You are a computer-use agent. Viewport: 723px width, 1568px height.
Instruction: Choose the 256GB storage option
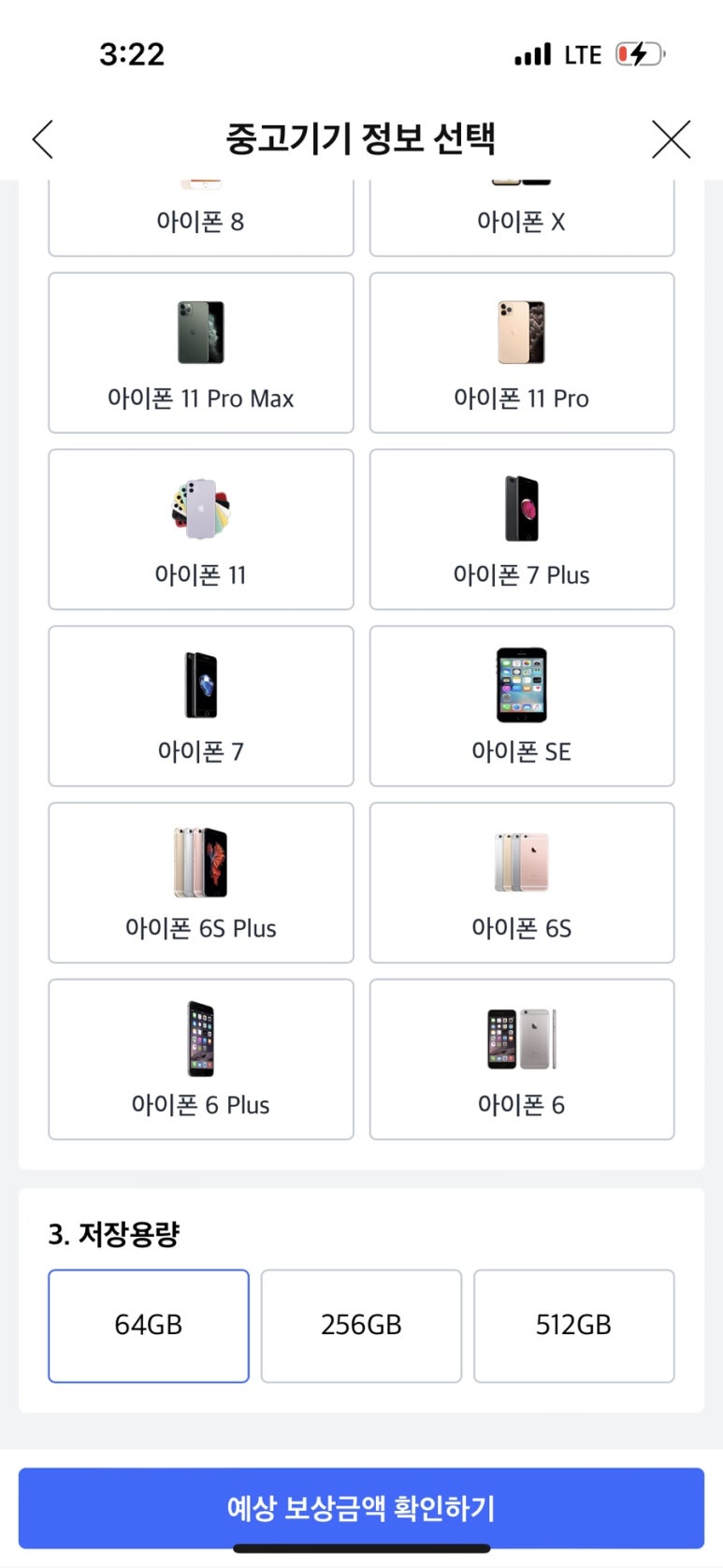[361, 1325]
